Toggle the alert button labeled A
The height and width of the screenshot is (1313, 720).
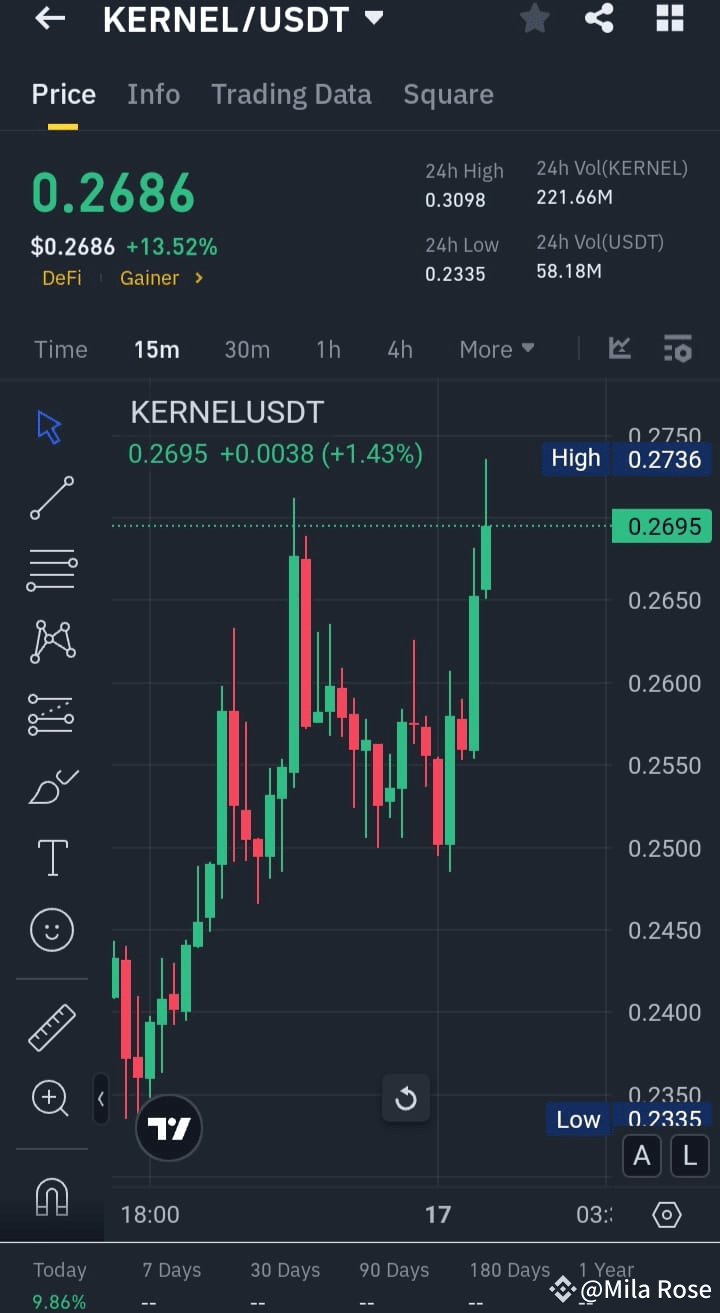(x=641, y=1155)
